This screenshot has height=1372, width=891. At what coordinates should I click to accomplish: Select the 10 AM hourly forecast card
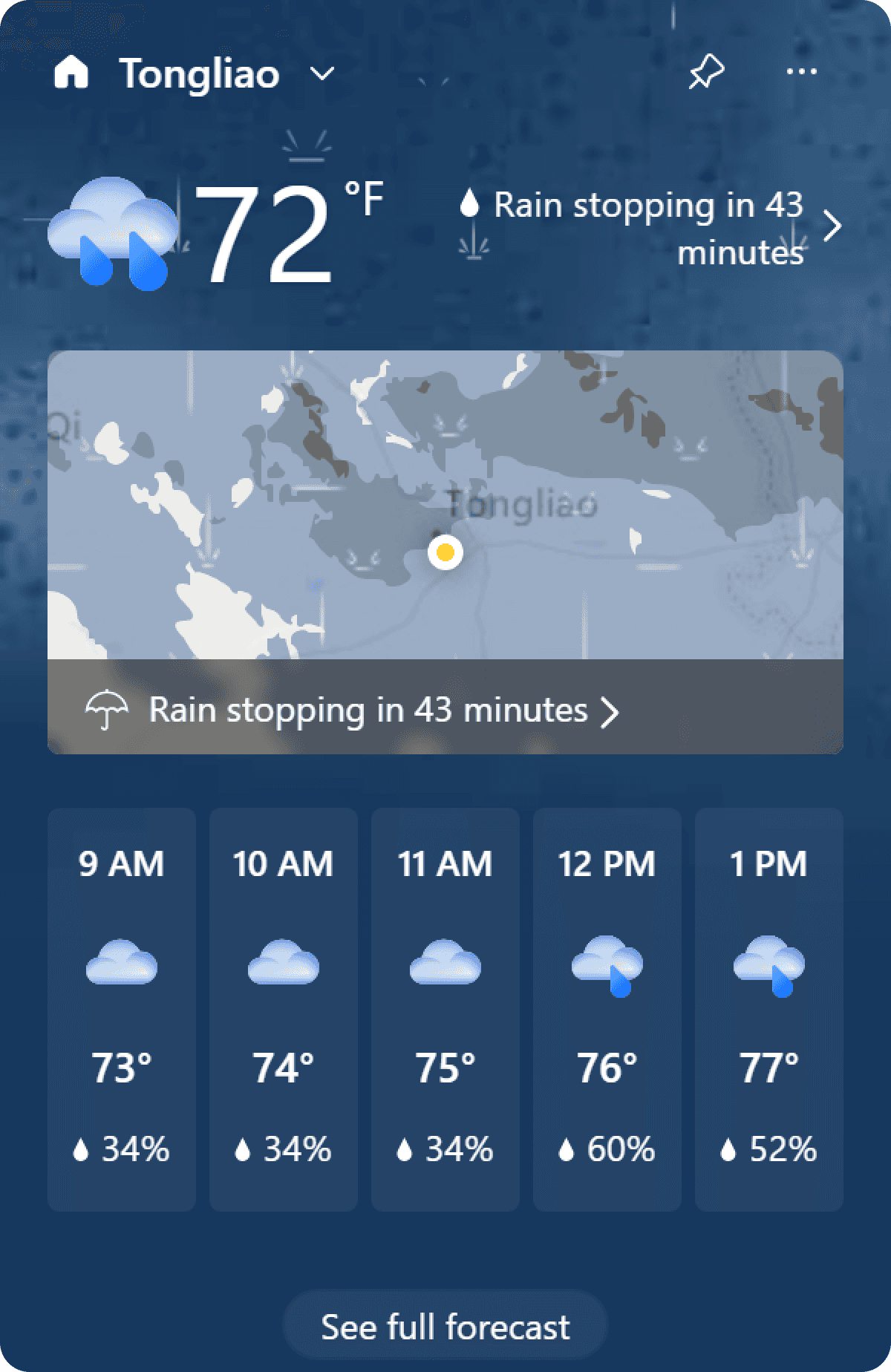(x=284, y=1009)
